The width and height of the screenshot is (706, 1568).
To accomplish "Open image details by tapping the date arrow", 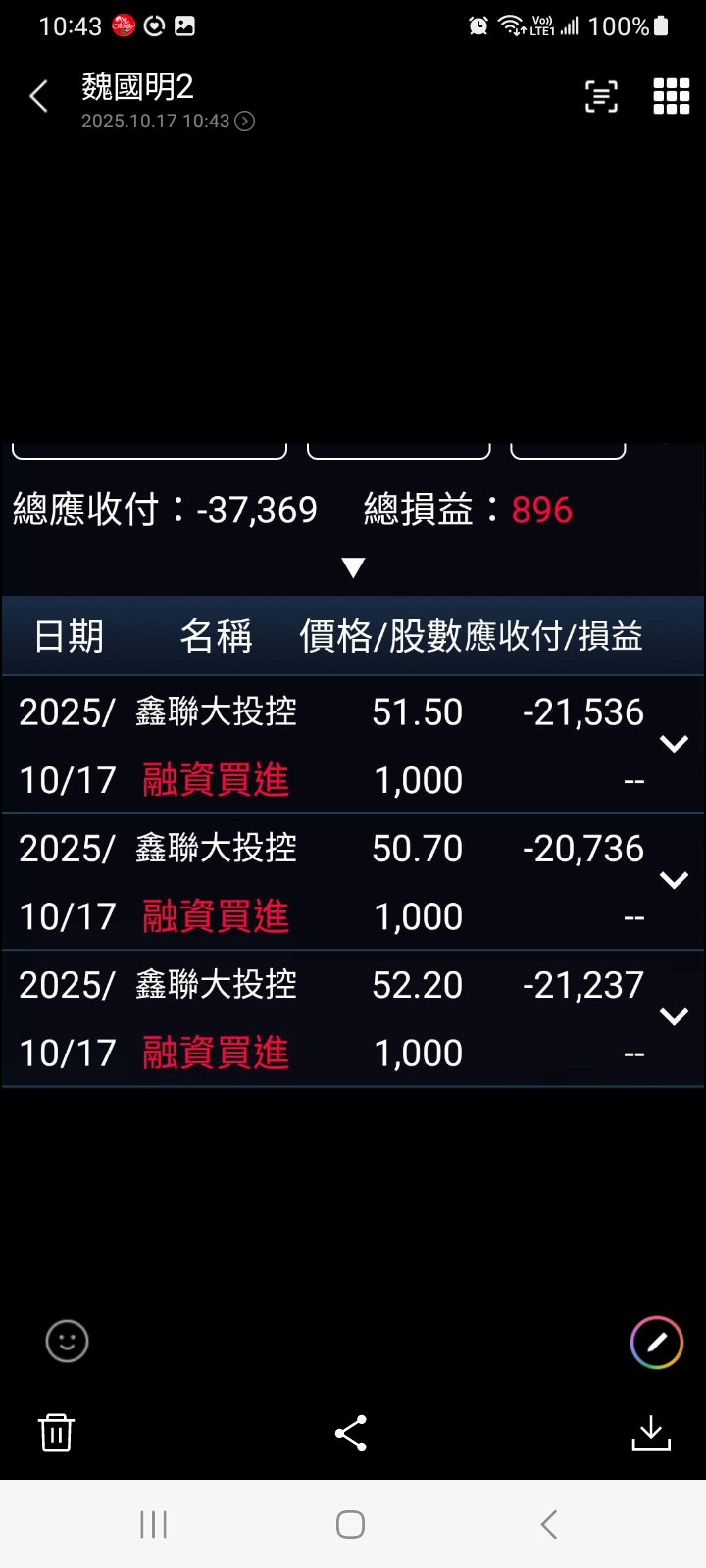I will 245,122.
